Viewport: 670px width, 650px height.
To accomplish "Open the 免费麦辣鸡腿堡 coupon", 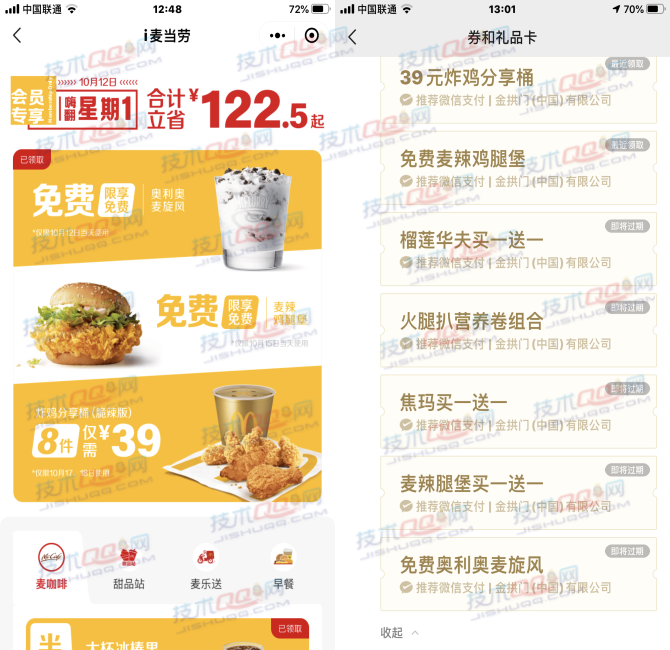I will 517,167.
